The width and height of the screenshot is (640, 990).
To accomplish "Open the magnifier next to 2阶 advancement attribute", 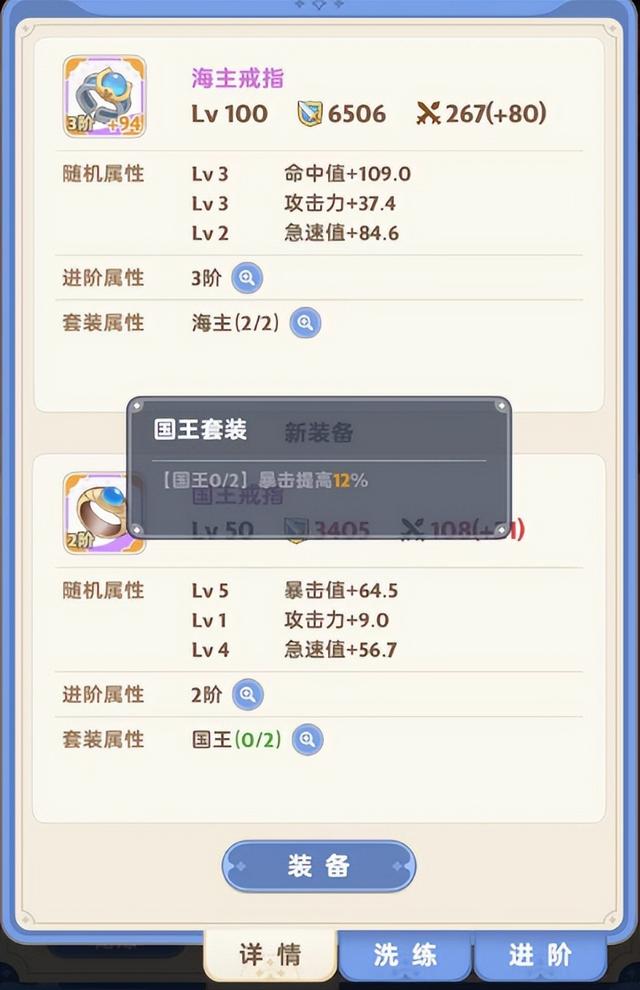I will pyautogui.click(x=248, y=694).
